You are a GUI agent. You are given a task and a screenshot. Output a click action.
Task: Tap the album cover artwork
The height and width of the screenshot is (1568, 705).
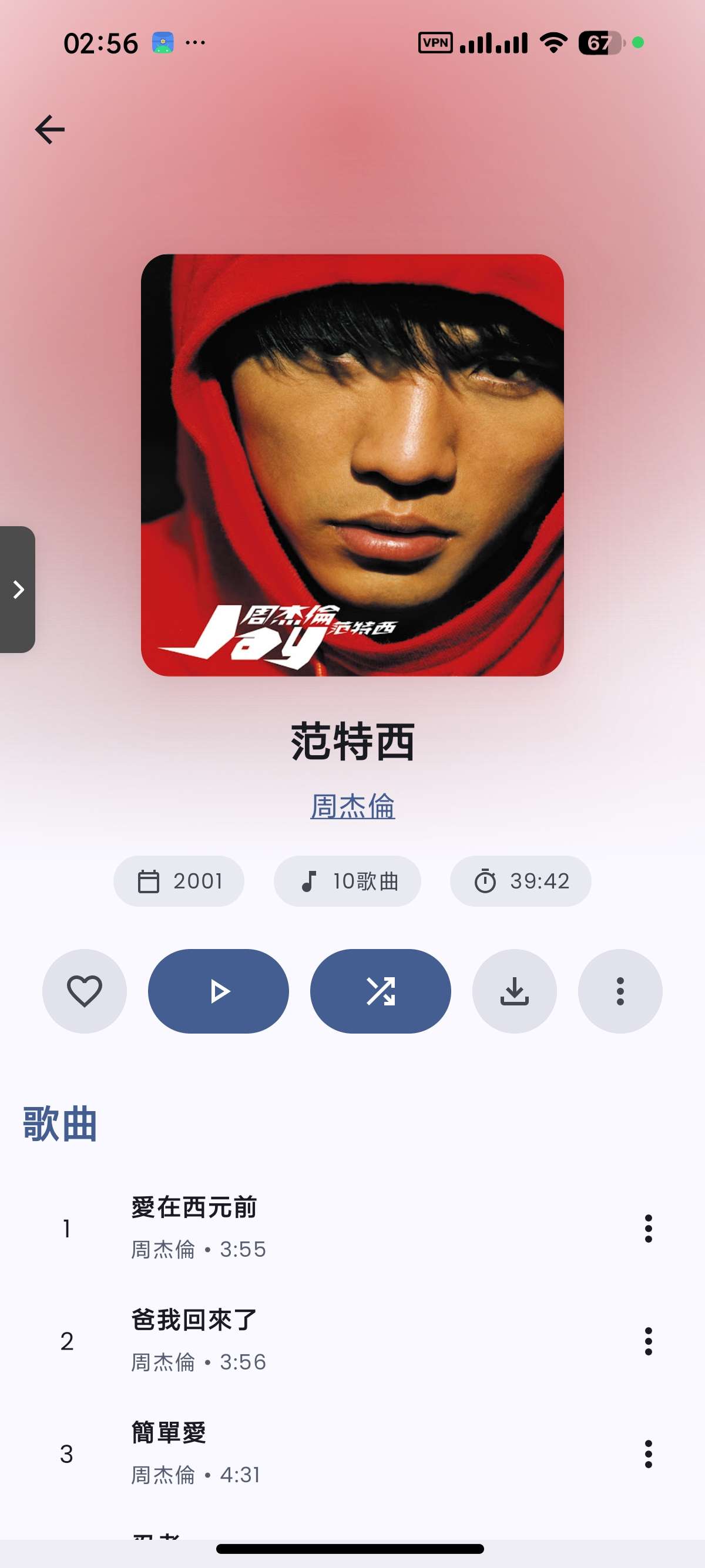tap(352, 469)
